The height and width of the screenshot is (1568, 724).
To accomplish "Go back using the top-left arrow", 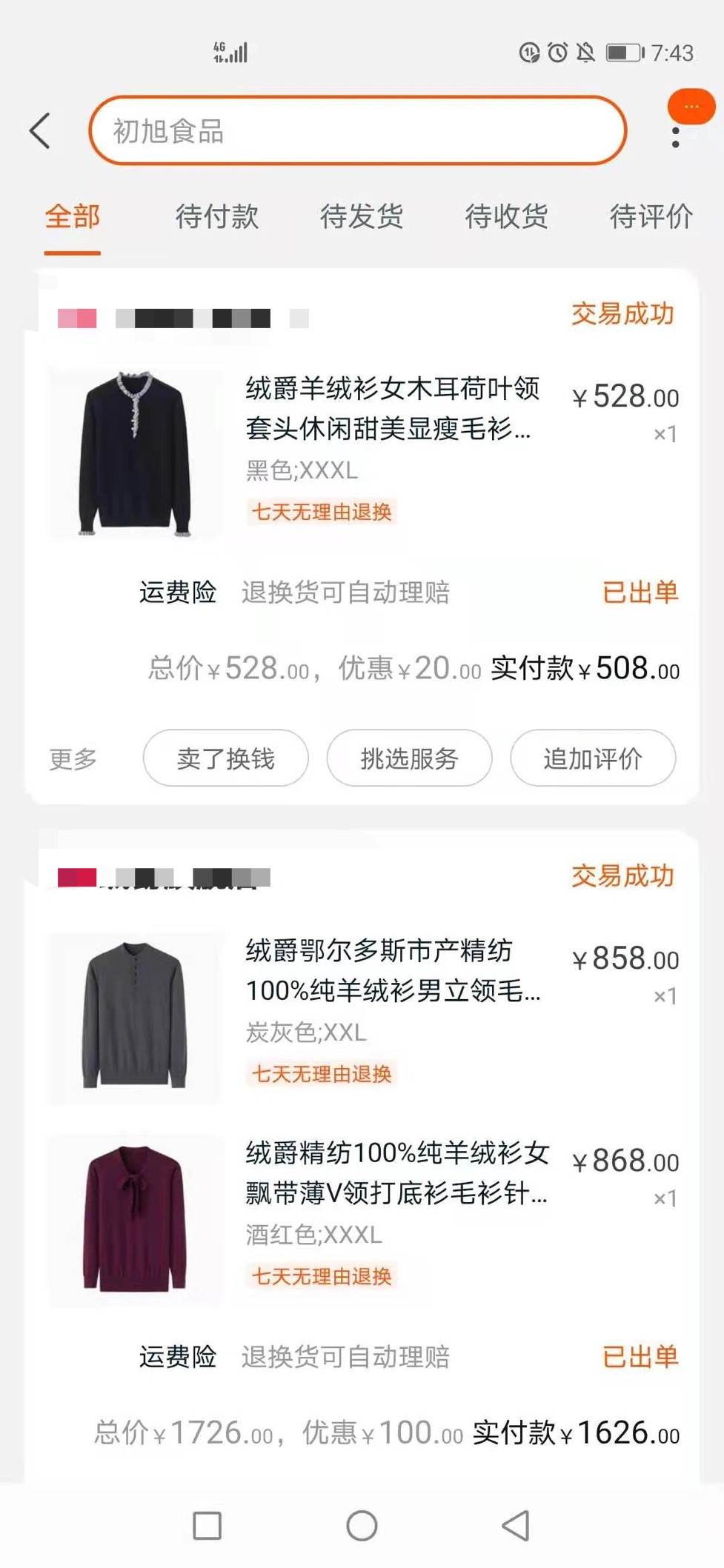I will tap(40, 131).
